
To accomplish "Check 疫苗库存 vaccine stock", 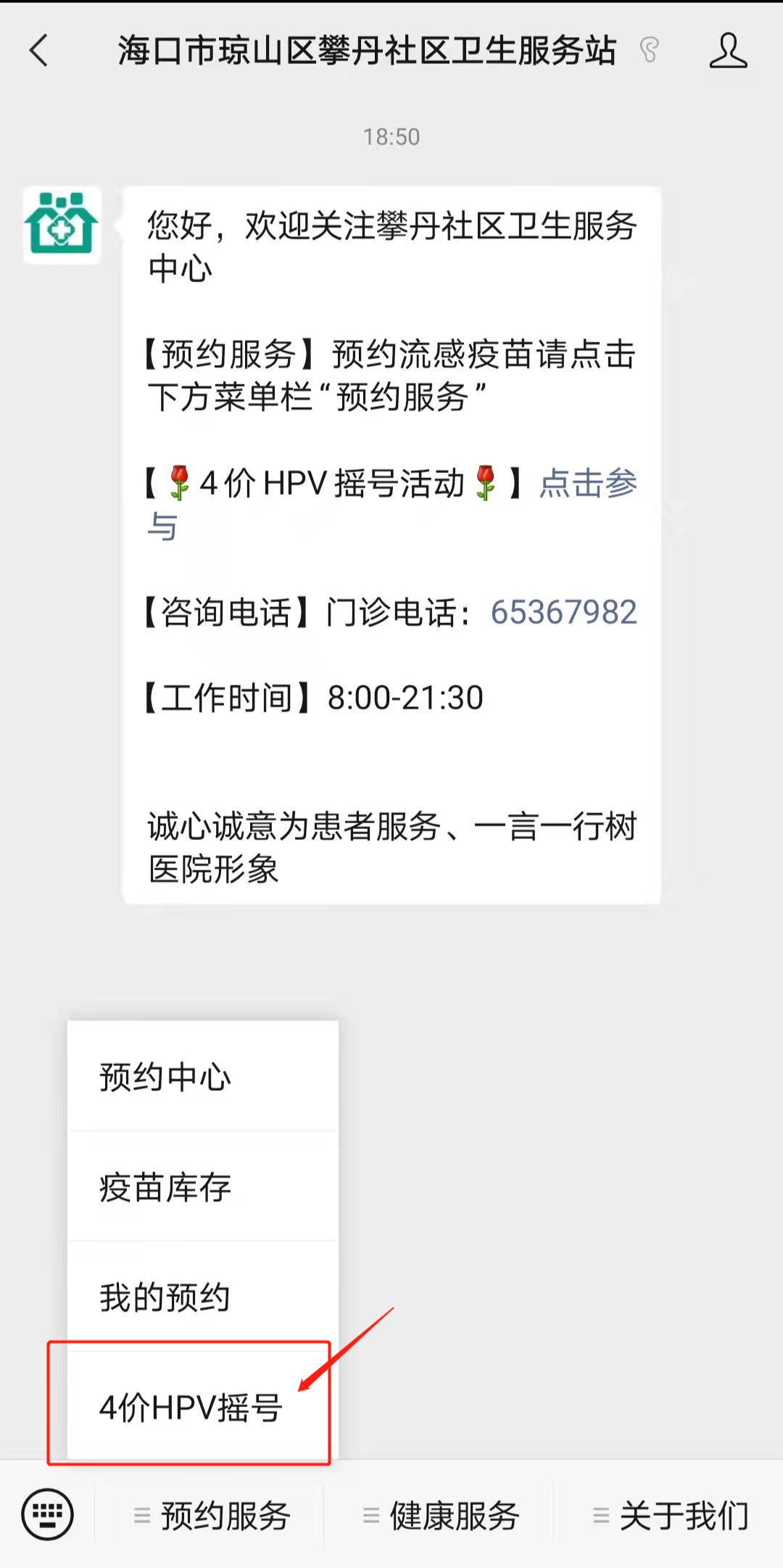I will click(x=165, y=1187).
